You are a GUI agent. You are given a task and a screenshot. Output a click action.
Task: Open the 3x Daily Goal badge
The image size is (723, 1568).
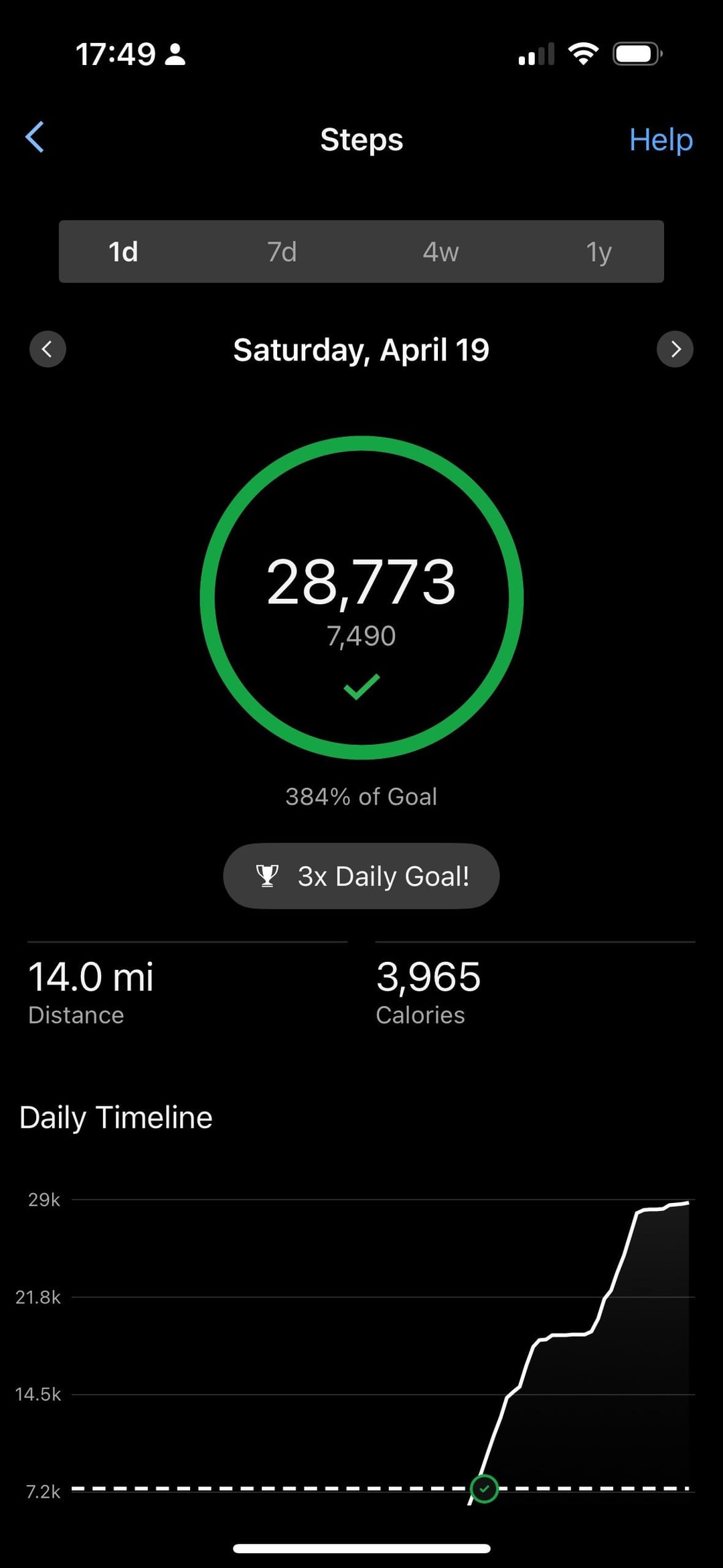[x=361, y=876]
